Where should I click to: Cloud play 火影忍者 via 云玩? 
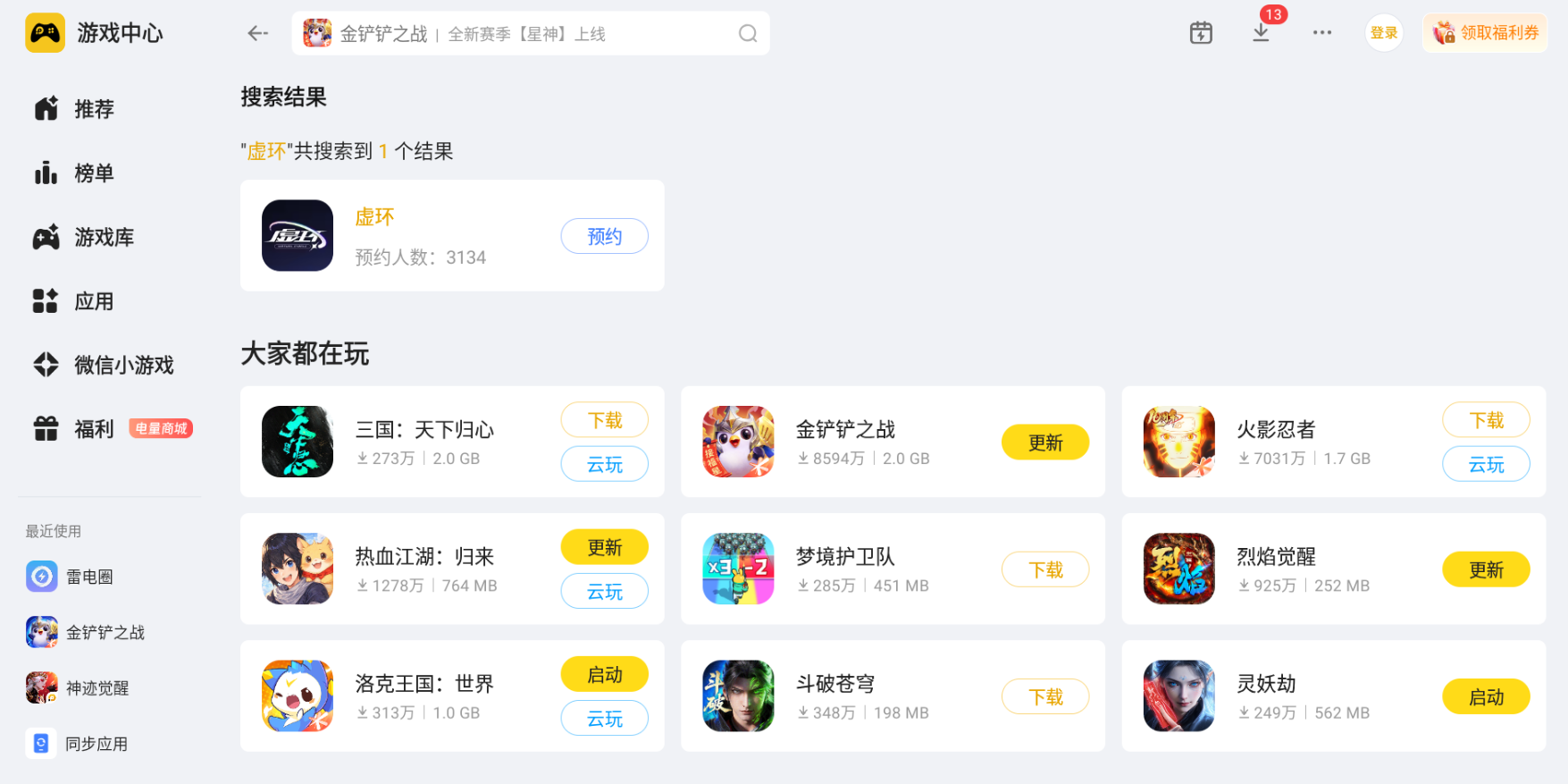(x=1485, y=465)
